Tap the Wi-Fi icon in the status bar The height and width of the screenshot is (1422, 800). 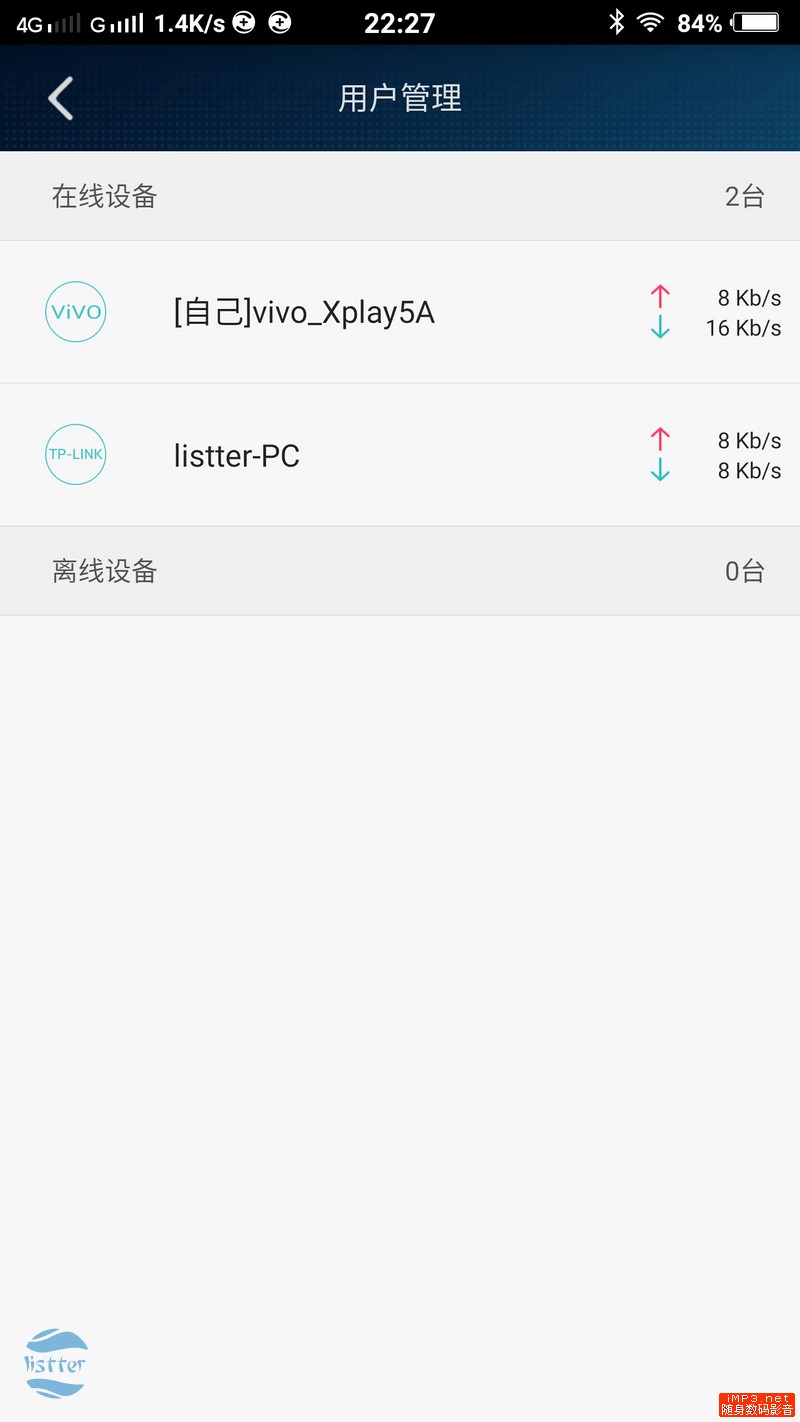(x=649, y=22)
